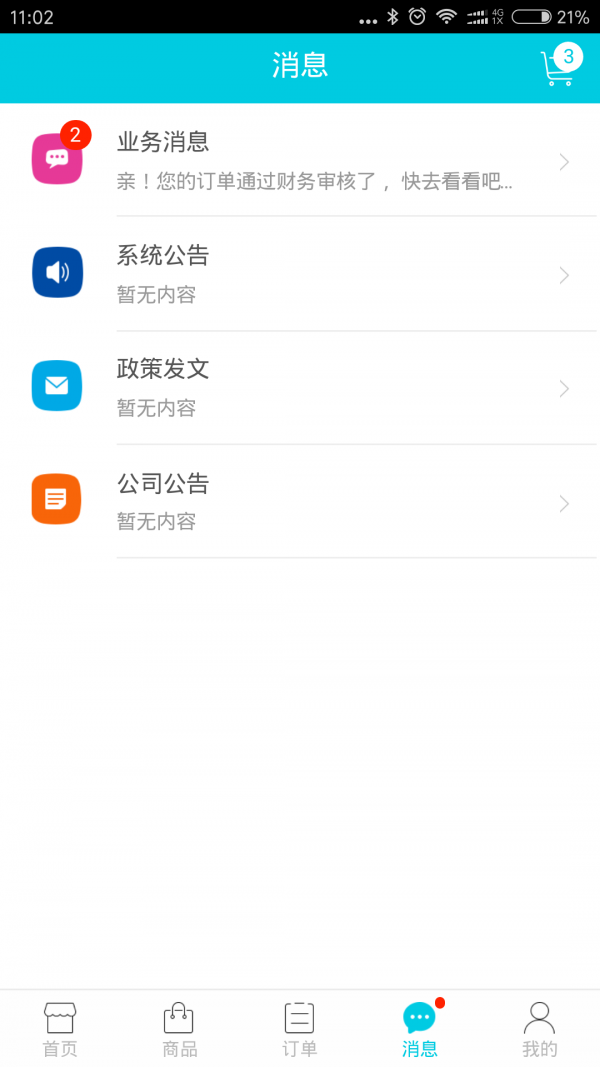The width and height of the screenshot is (600, 1067).
Task: Switch to the 订单 tab
Action: click(300, 1029)
